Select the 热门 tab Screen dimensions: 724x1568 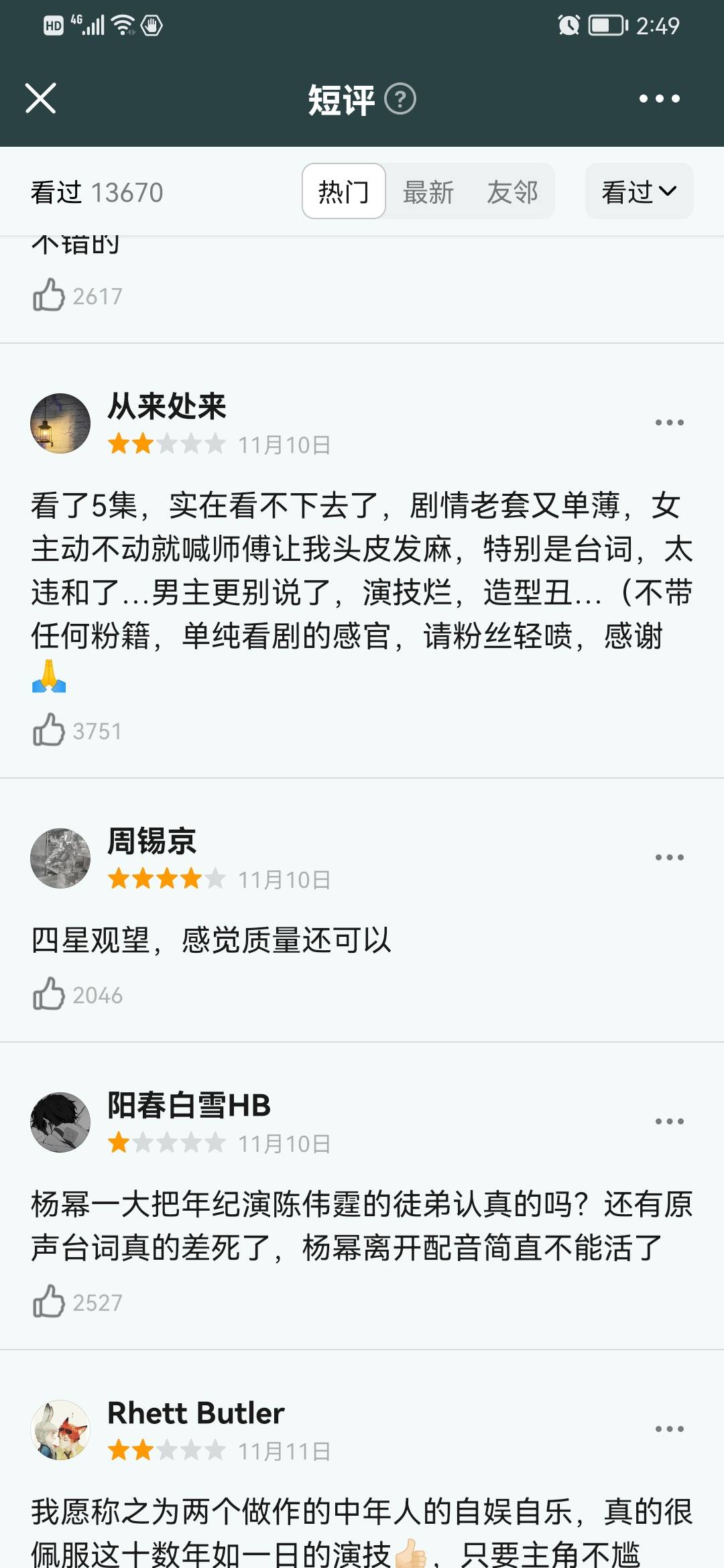point(343,191)
